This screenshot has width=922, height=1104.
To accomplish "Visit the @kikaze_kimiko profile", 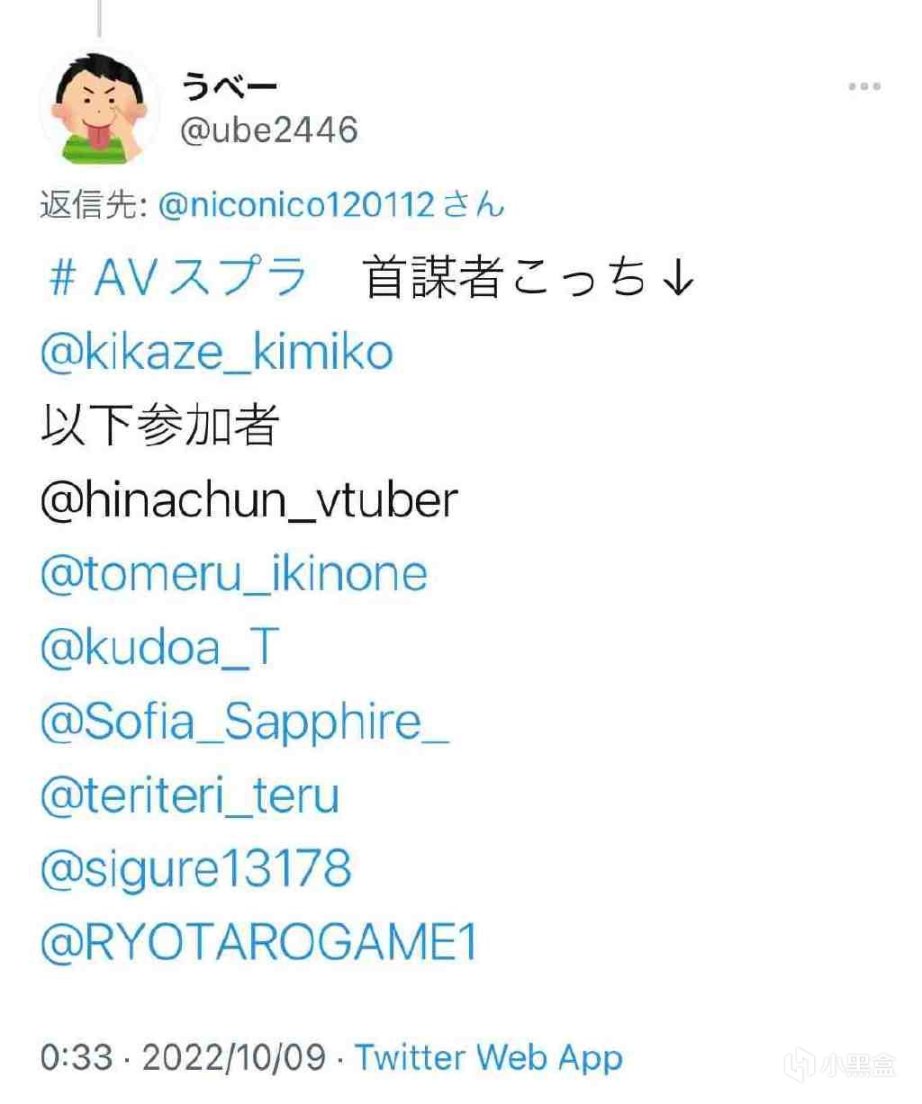I will [216, 353].
